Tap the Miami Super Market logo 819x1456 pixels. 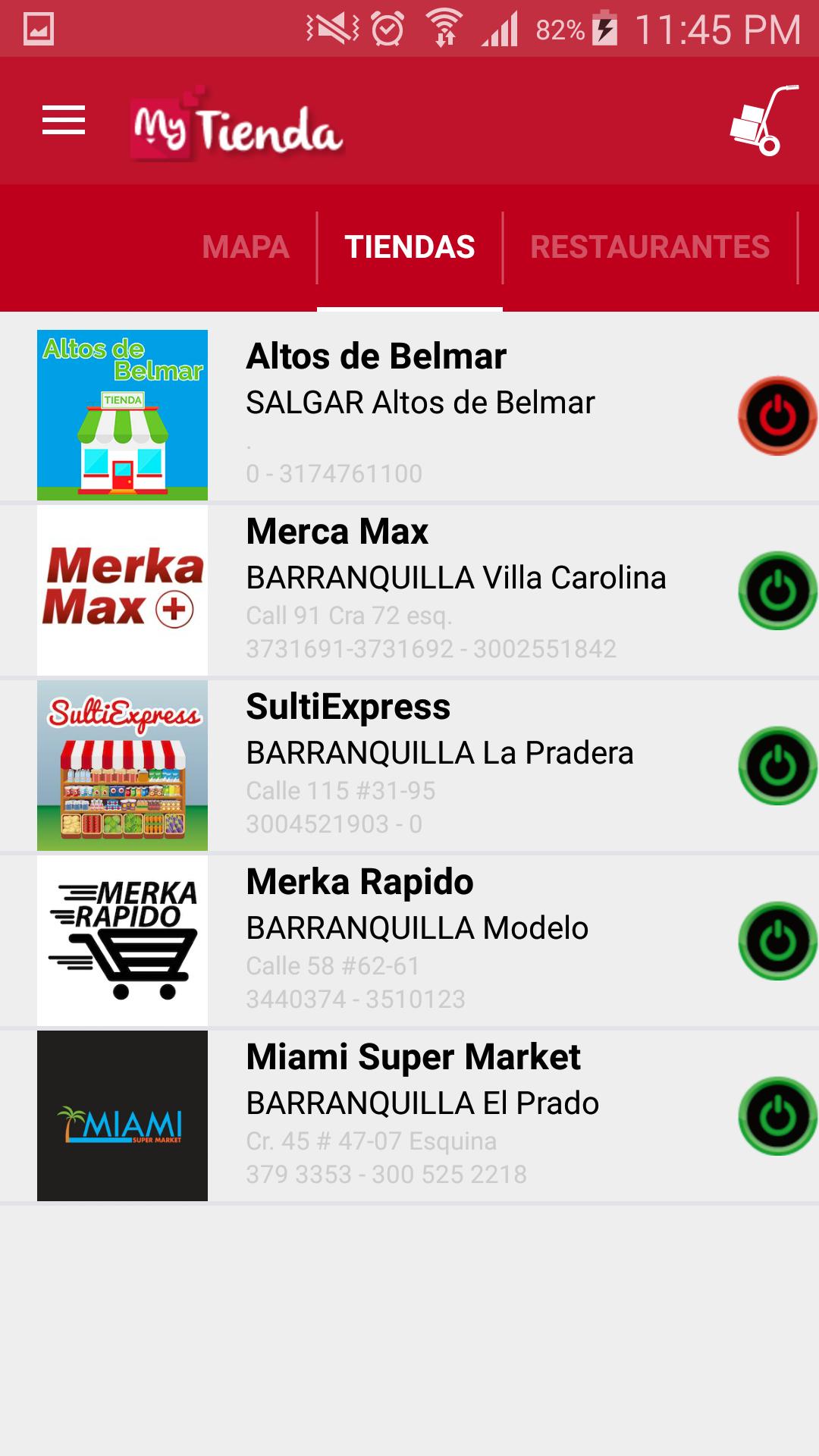tap(123, 1115)
